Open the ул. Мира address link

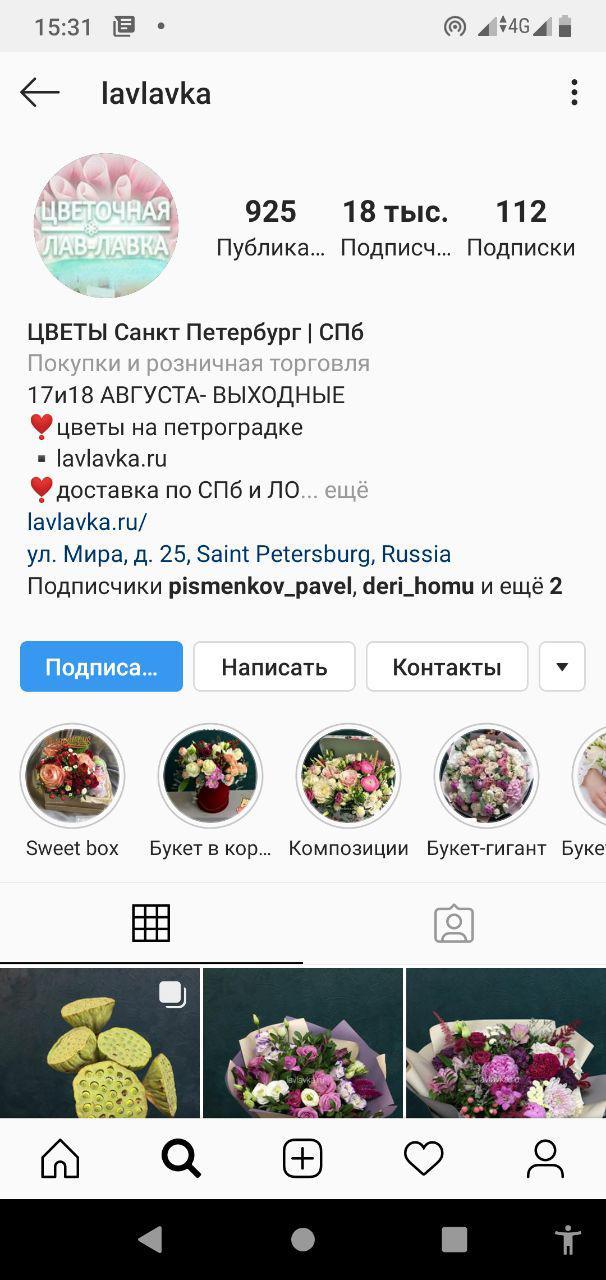click(238, 554)
